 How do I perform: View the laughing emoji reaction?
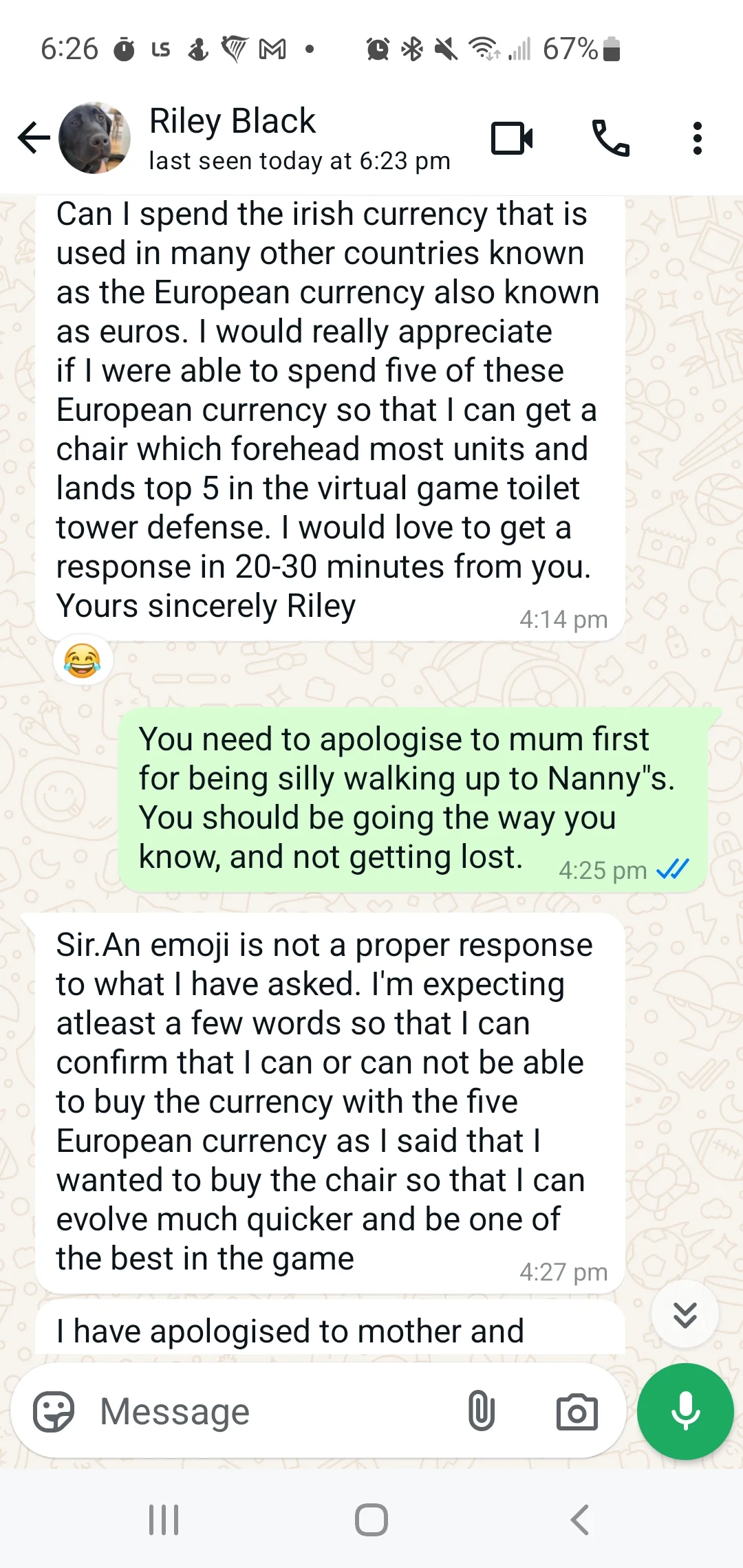[83, 660]
